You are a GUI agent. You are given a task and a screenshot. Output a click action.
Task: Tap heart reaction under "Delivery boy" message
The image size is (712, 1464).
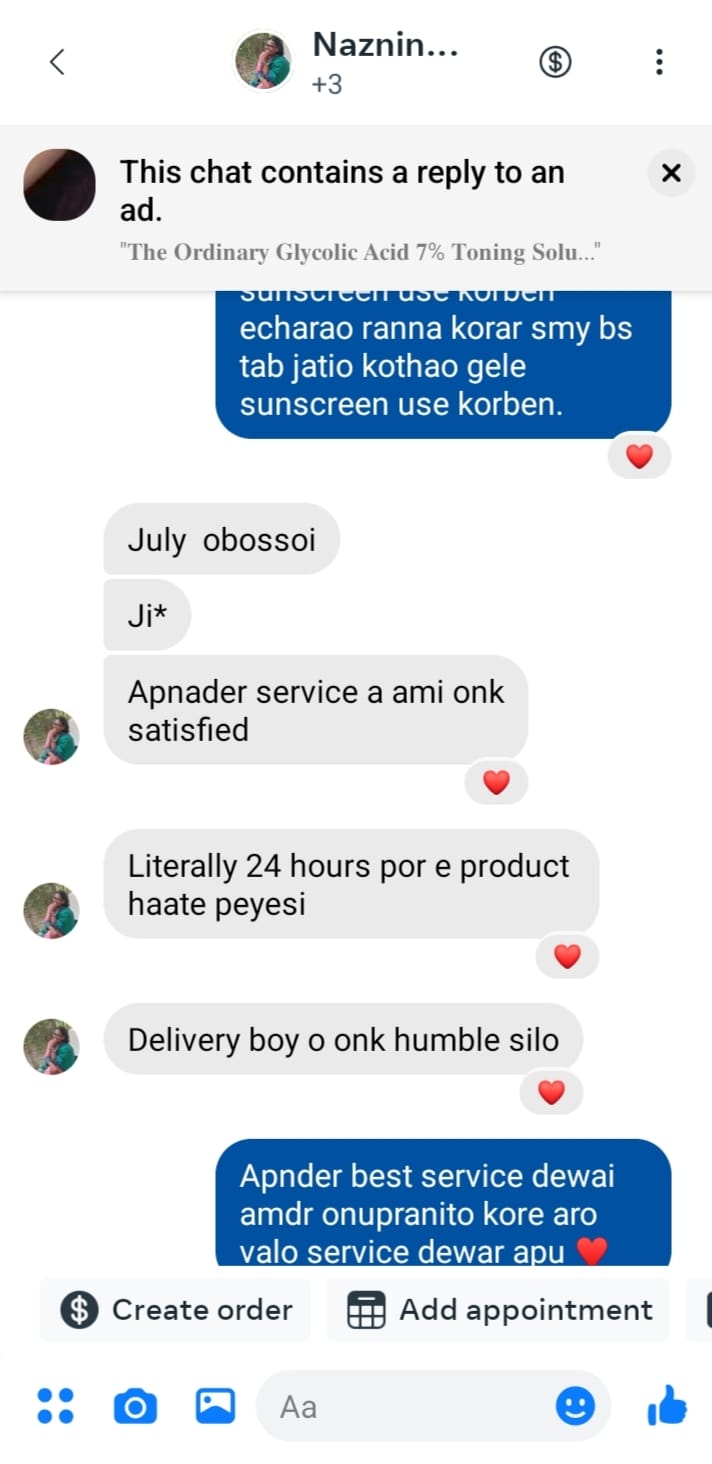(x=552, y=1093)
